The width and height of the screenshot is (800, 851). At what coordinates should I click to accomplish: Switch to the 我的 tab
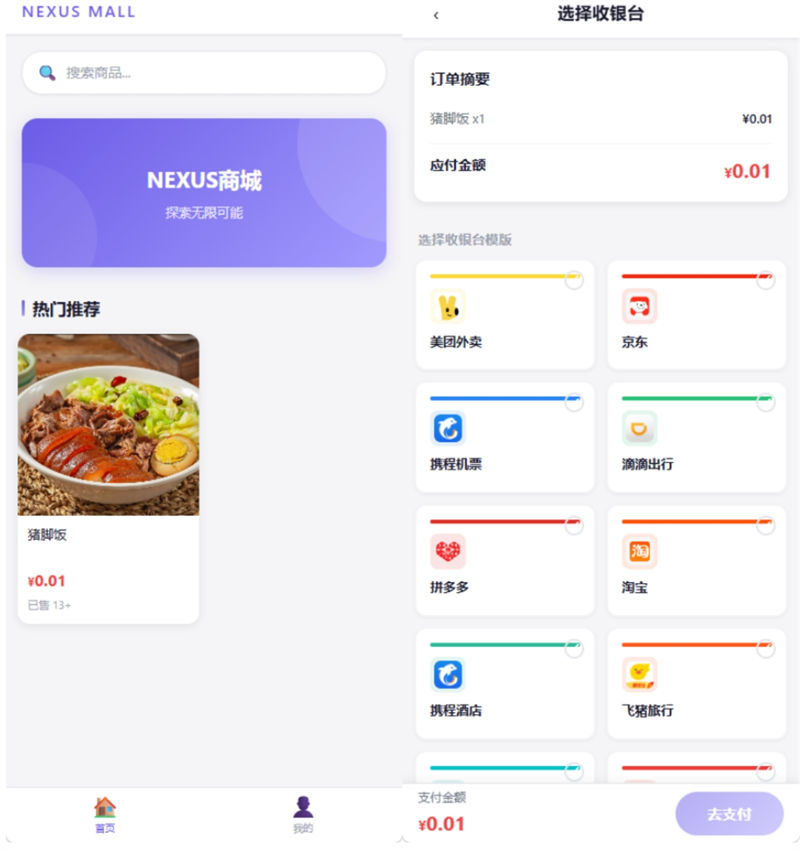(303, 814)
